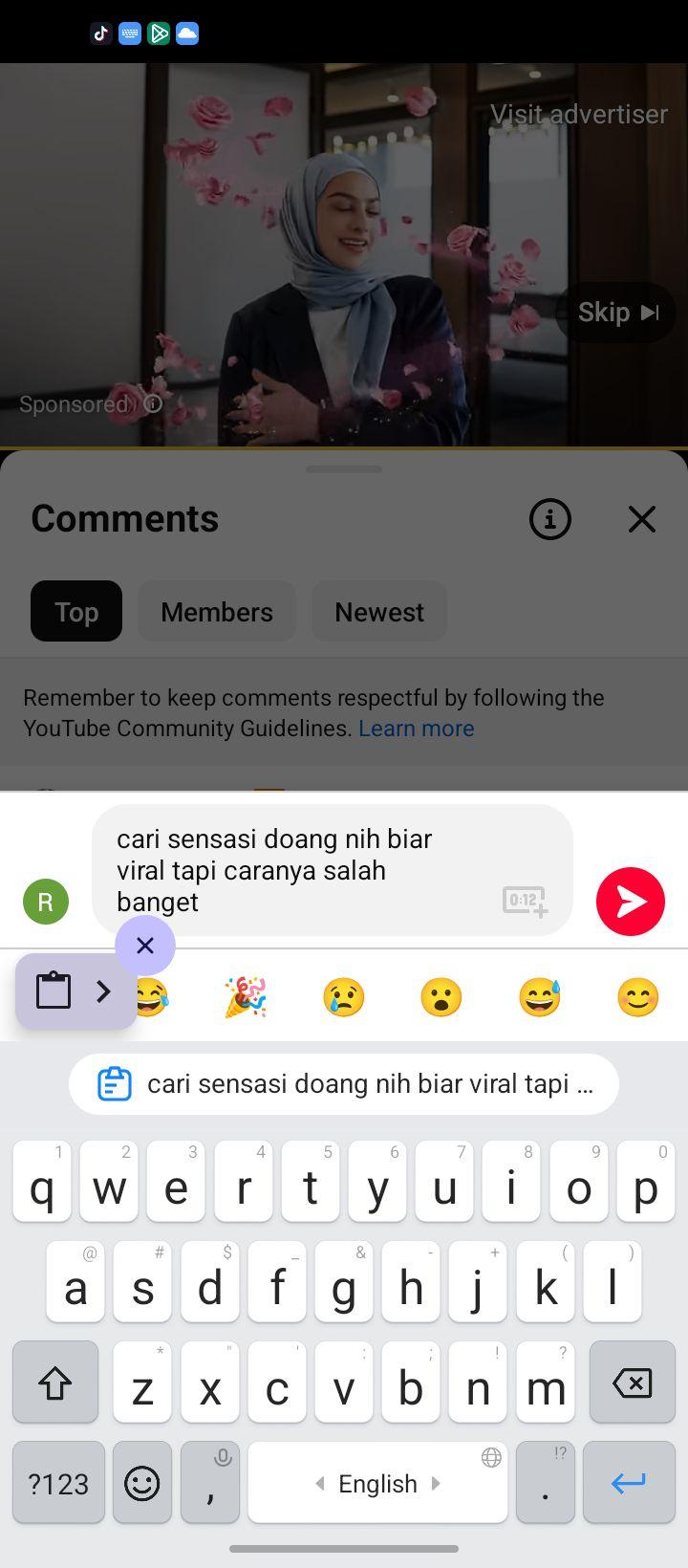The width and height of the screenshot is (688, 1568).
Task: Delete a character with backspace key
Action: coord(632,1383)
